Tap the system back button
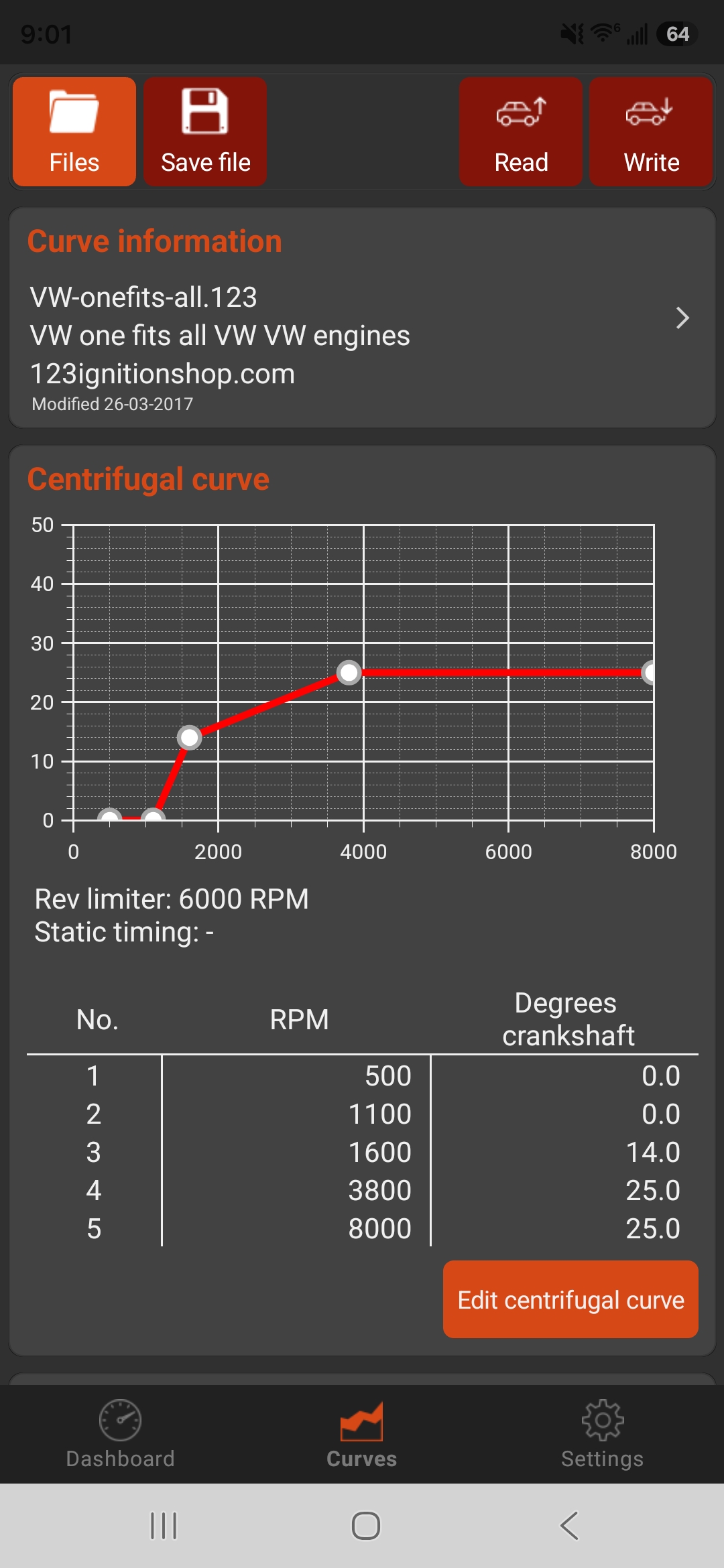This screenshot has height=1568, width=724. (569, 1526)
